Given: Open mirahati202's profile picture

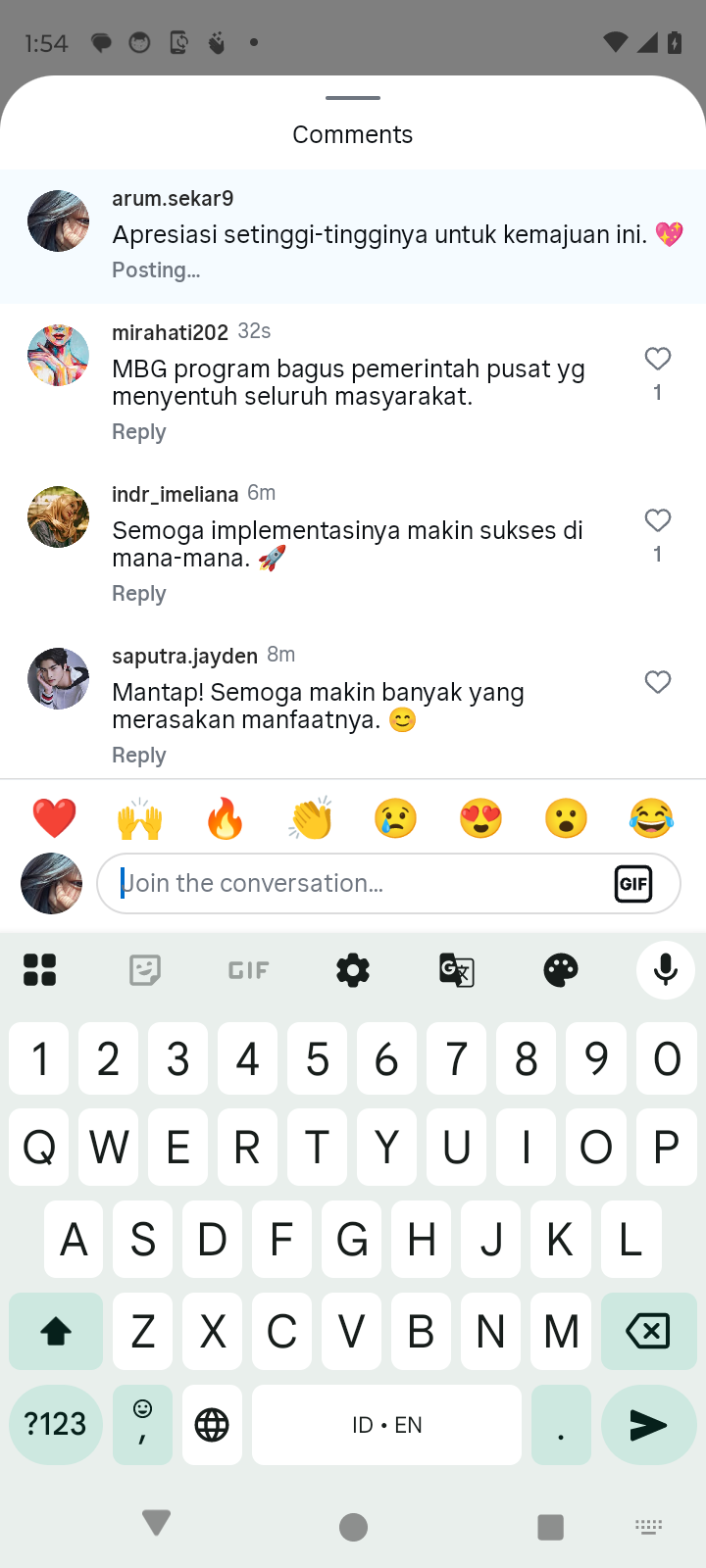Looking at the screenshot, I should [x=59, y=355].
